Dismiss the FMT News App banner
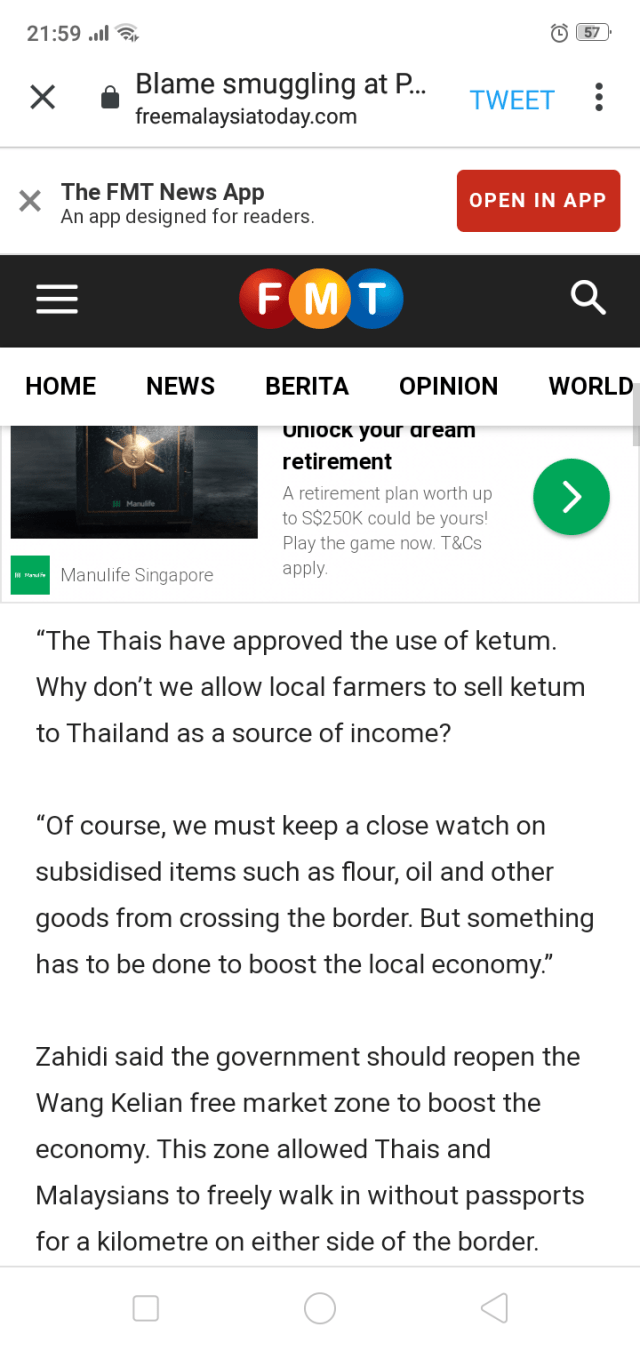Viewport: 640px width, 1351px height. click(30, 201)
